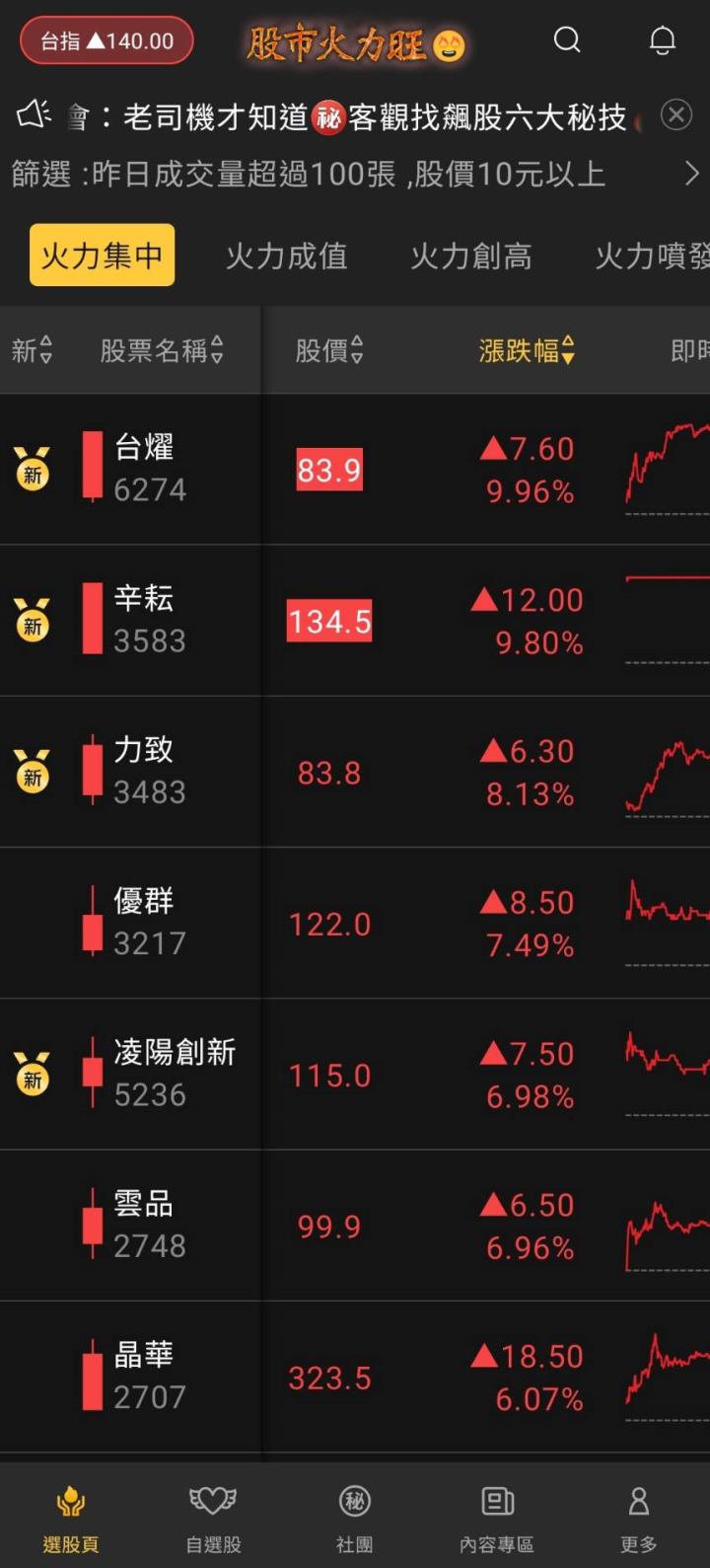Viewport: 710px width, 1568px height.
Task: Tap the 台指 index badge
Action: point(106,41)
